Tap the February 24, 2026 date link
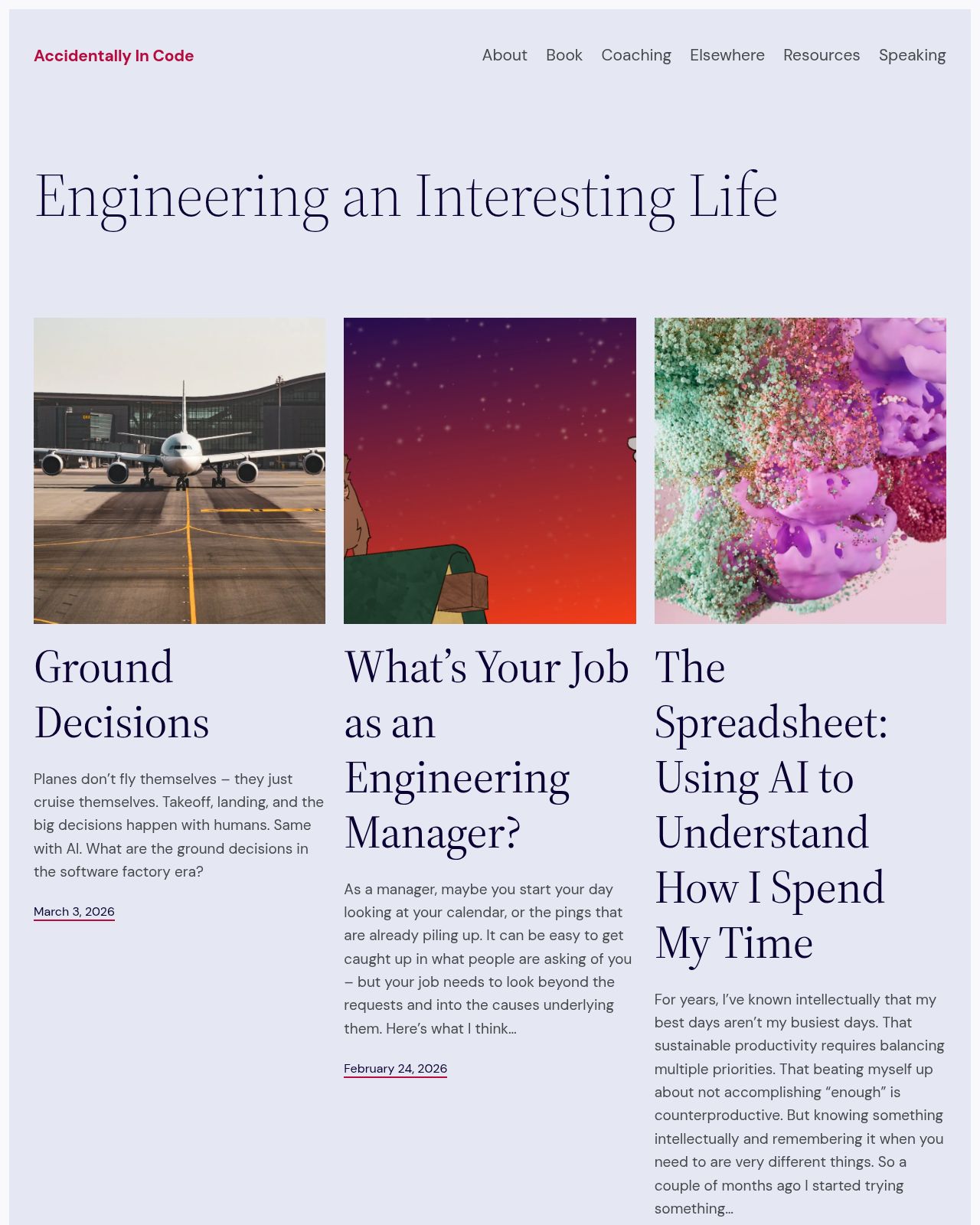 [395, 1069]
